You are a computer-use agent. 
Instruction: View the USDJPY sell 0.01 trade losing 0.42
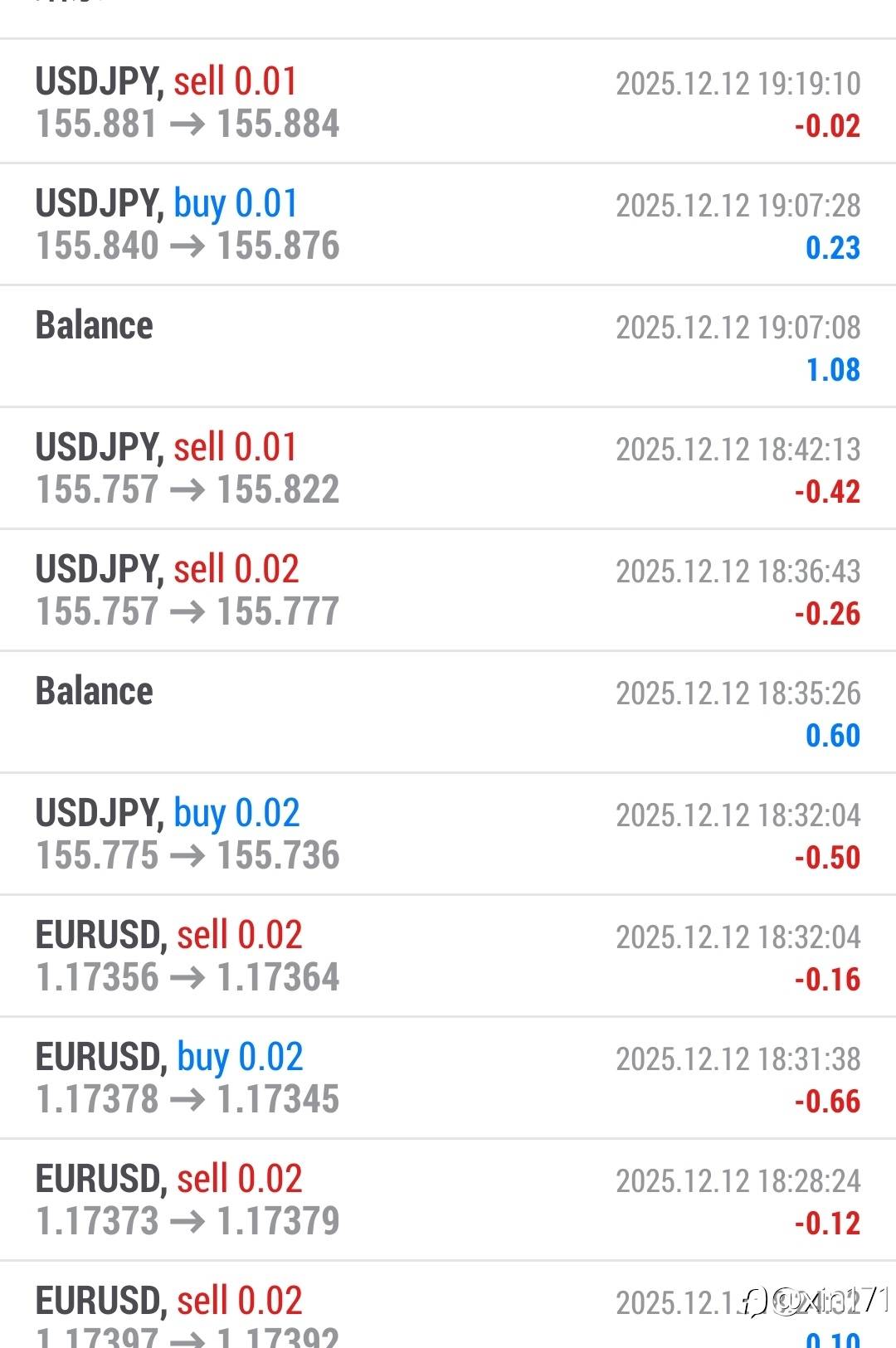[x=448, y=468]
